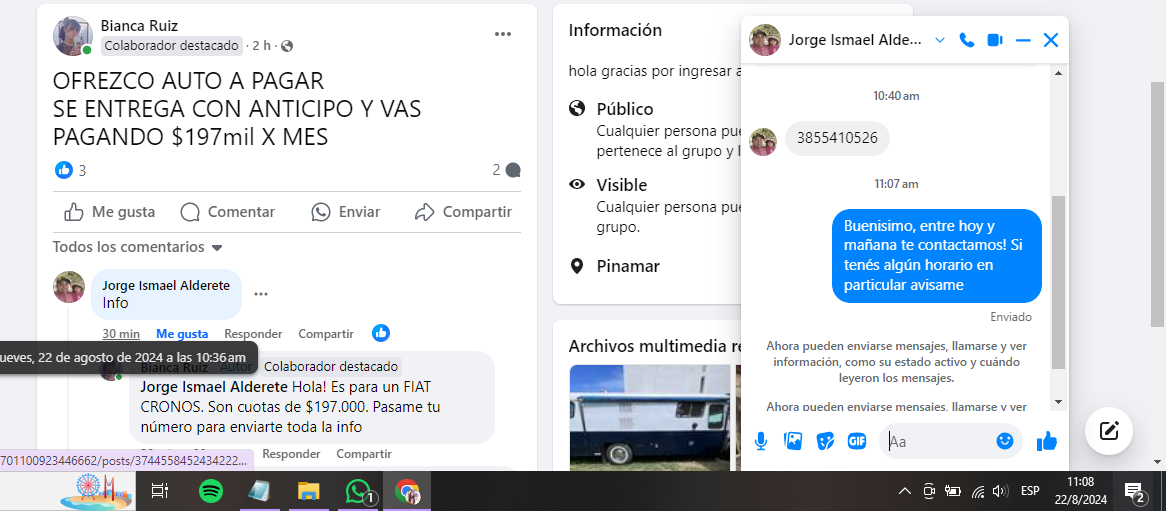Share the post with Compartir

pos(463,212)
